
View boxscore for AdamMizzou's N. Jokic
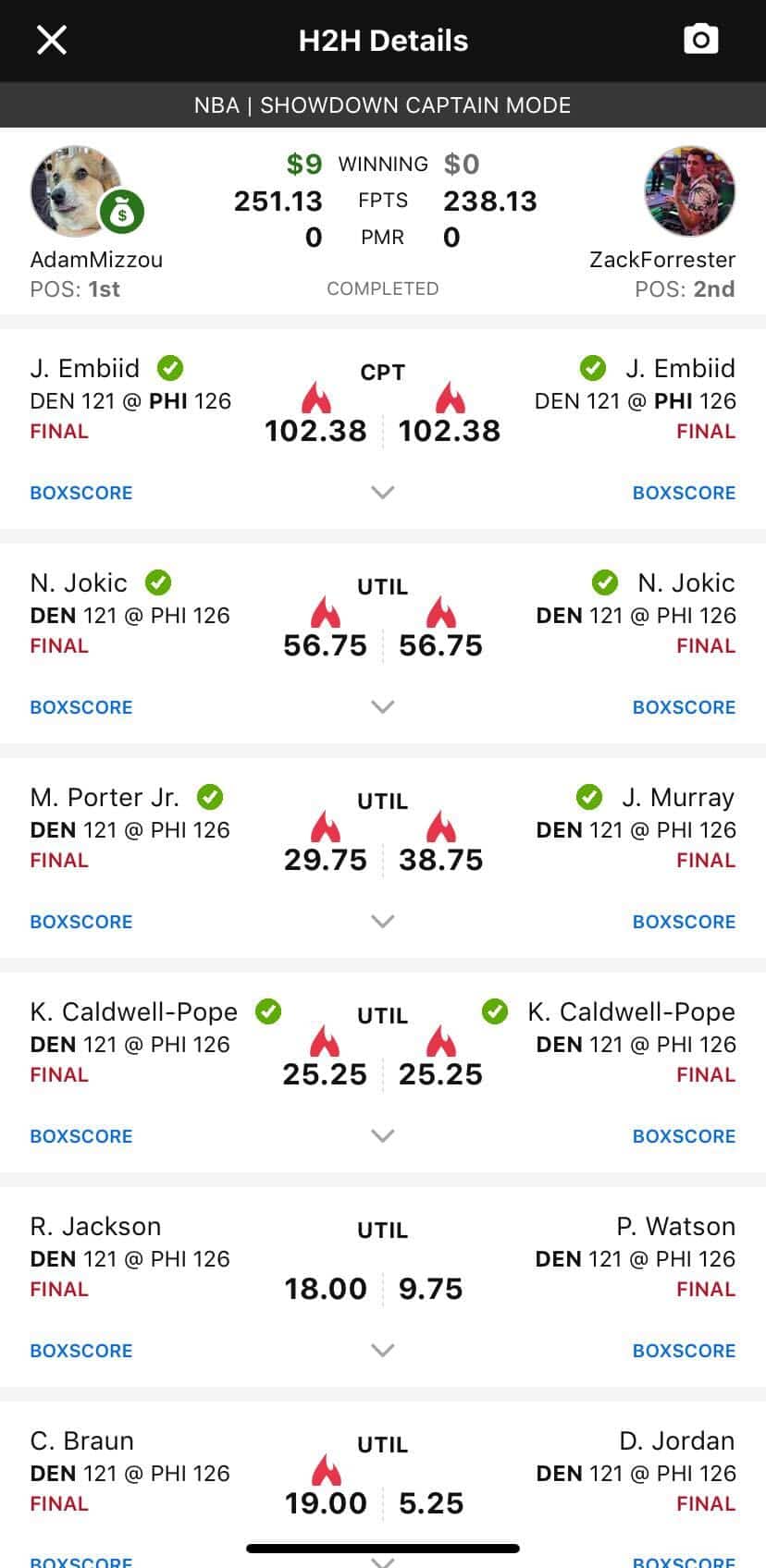pyautogui.click(x=81, y=707)
